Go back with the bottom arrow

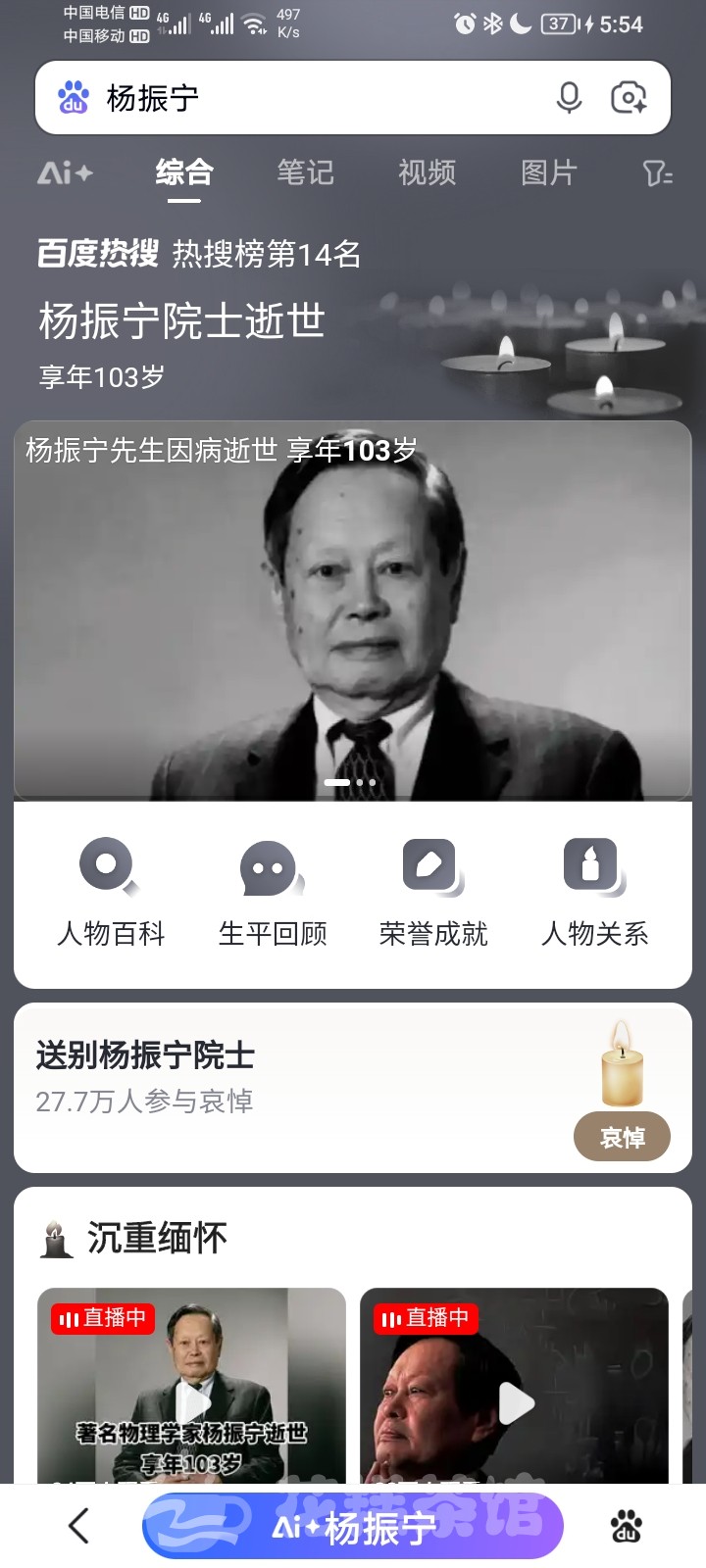[78, 1526]
